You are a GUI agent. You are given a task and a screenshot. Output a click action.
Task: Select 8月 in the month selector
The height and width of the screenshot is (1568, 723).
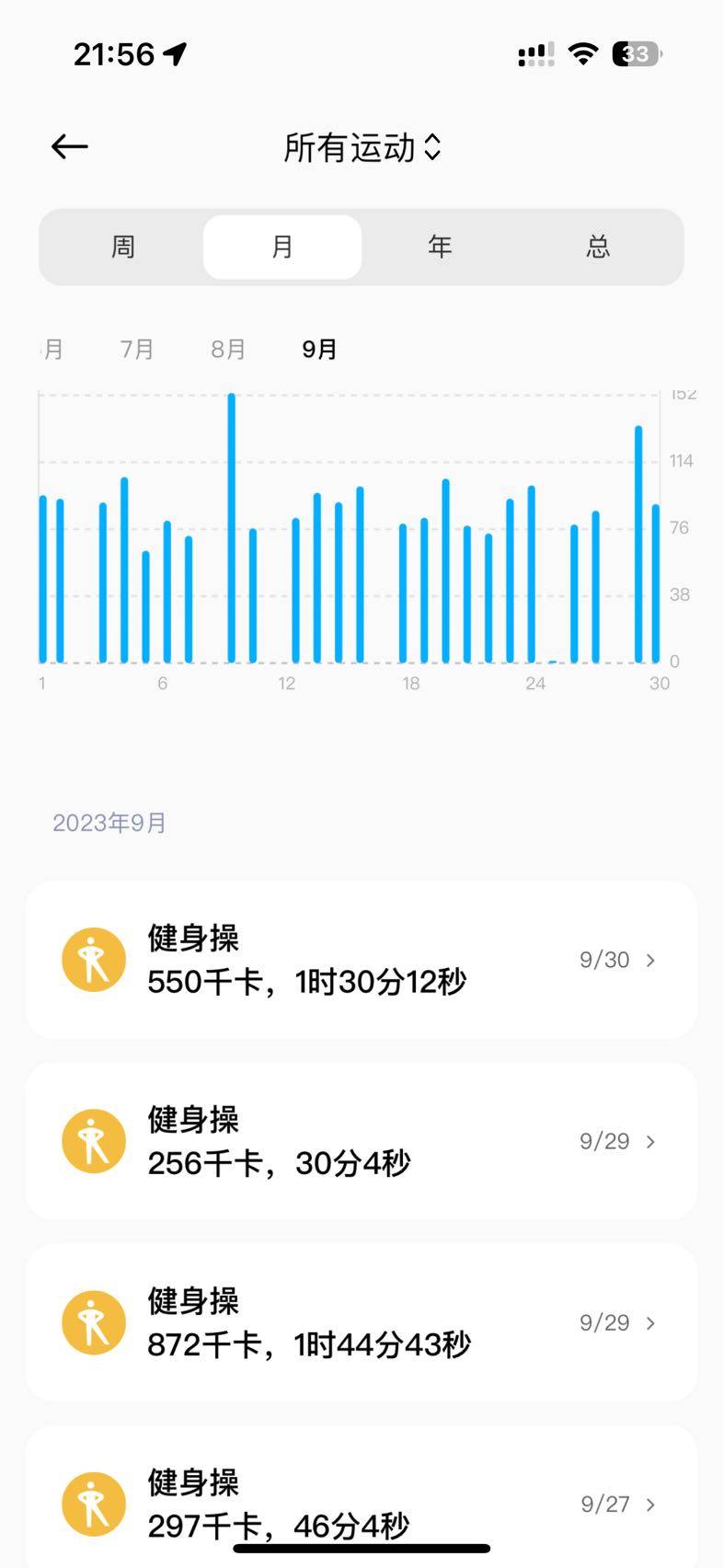[228, 350]
